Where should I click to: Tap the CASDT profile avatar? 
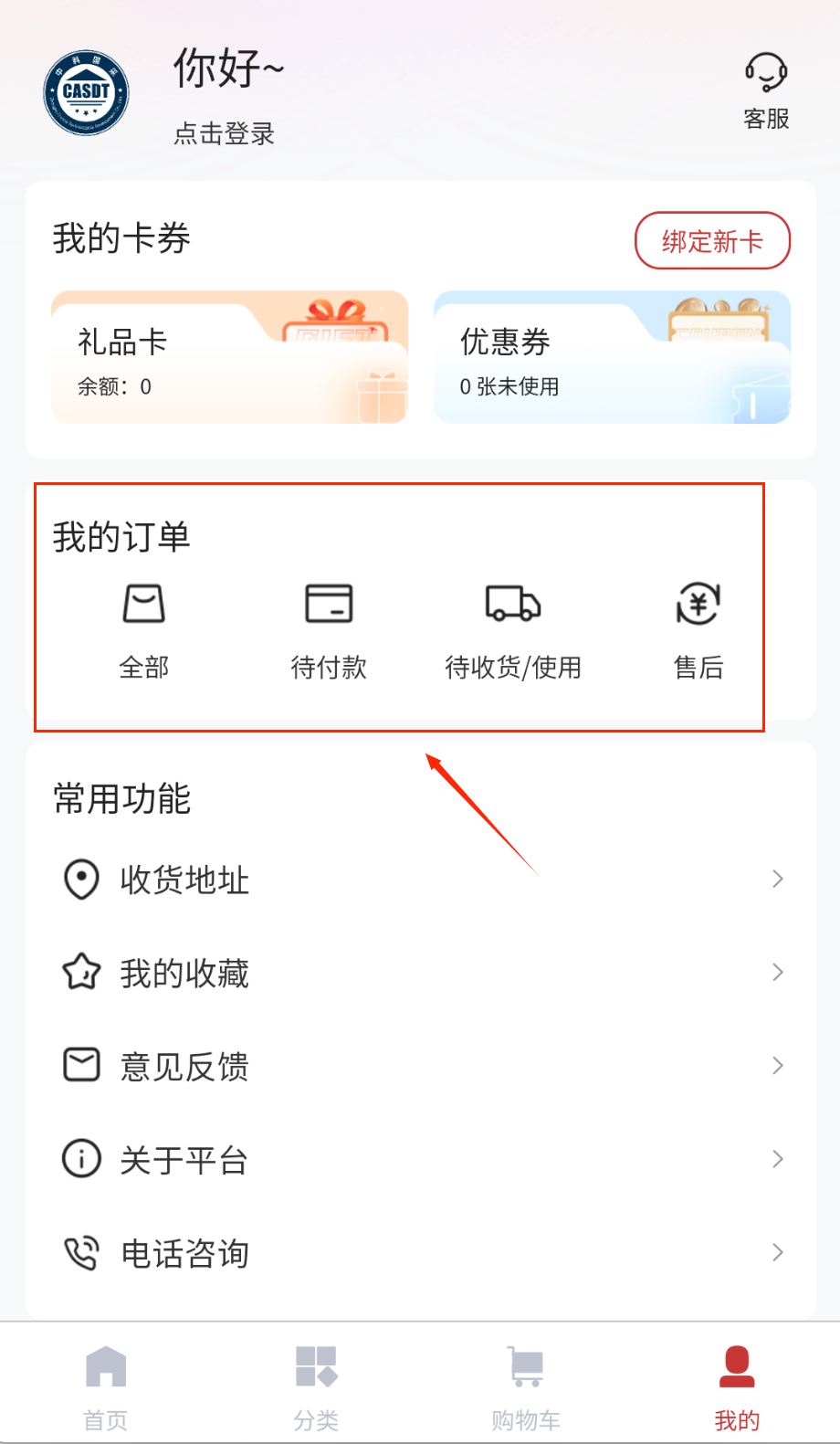[x=87, y=93]
